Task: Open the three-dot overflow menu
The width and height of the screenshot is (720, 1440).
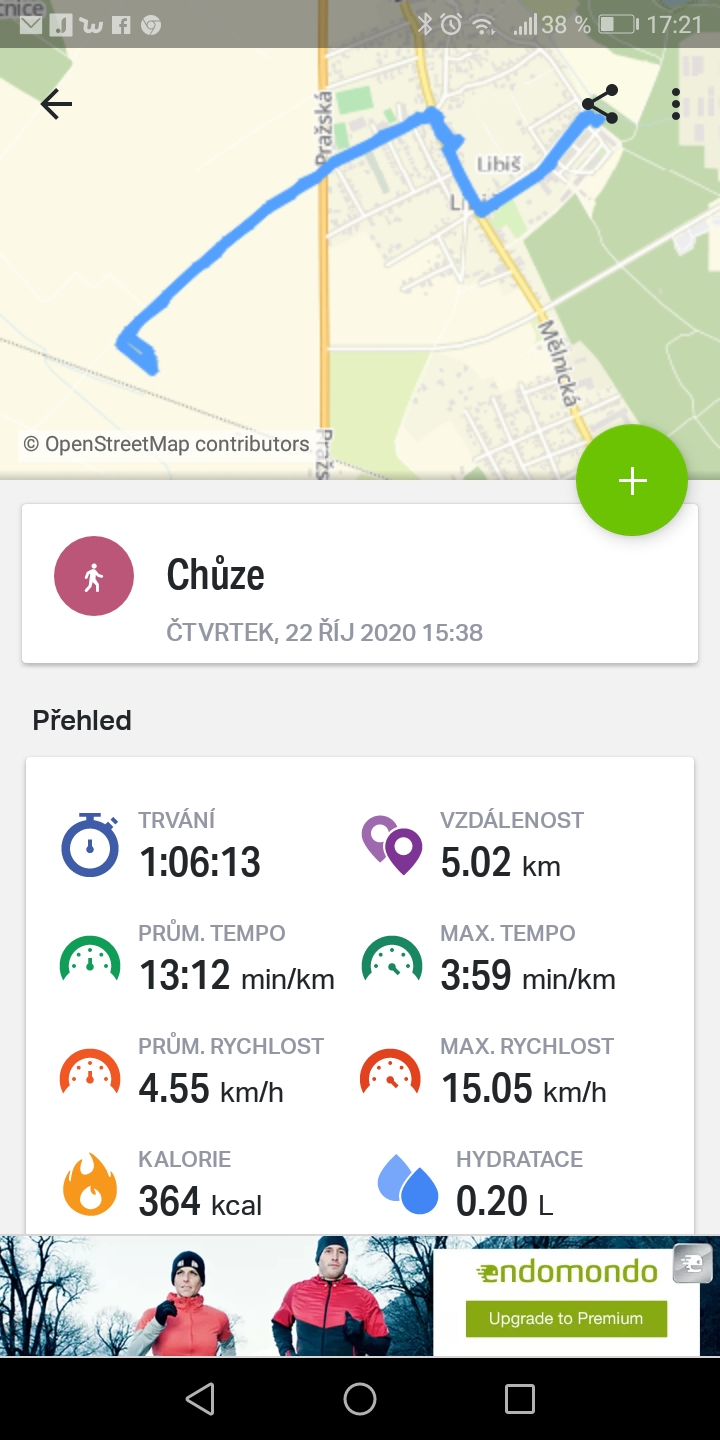Action: pyautogui.click(x=676, y=104)
